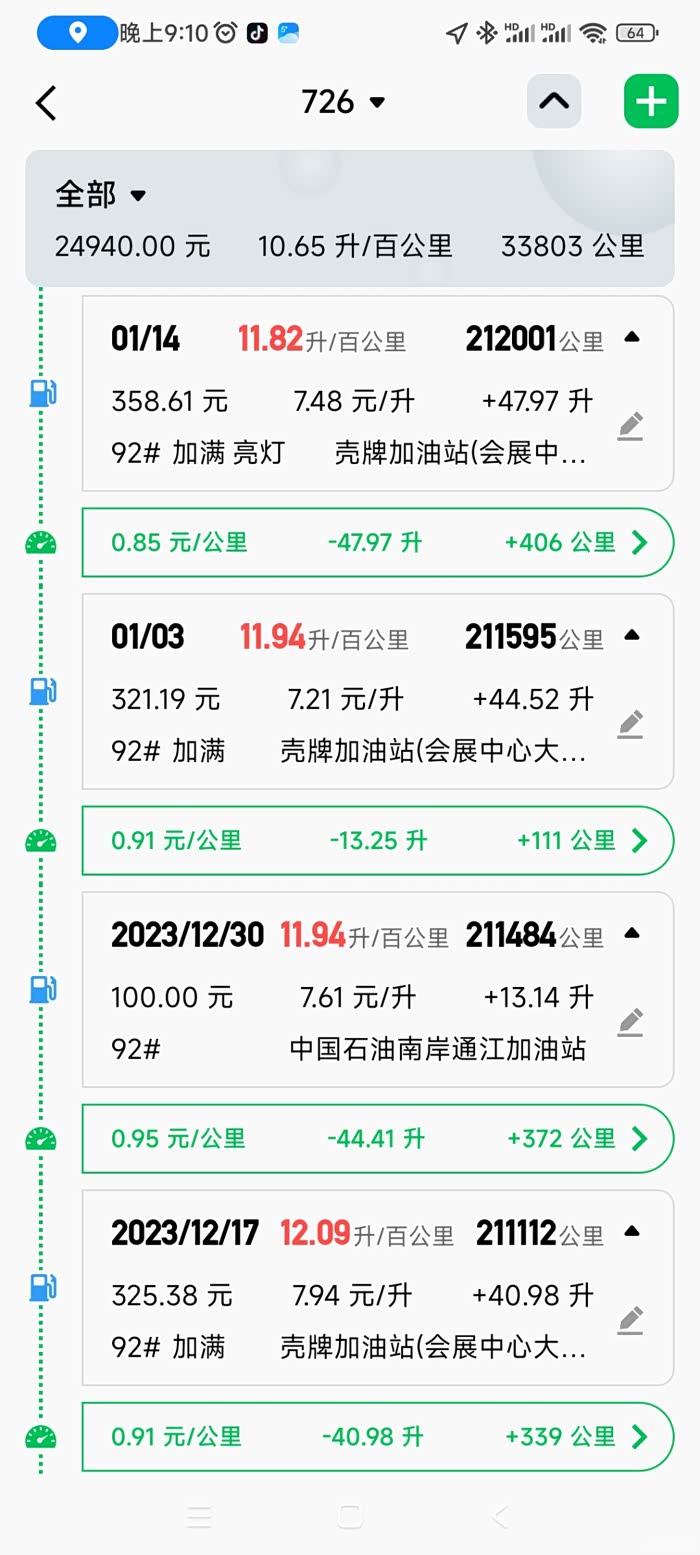This screenshot has width=700, height=1555.
Task: Collapse the 2023/12/17 record card
Action: tap(631, 1232)
